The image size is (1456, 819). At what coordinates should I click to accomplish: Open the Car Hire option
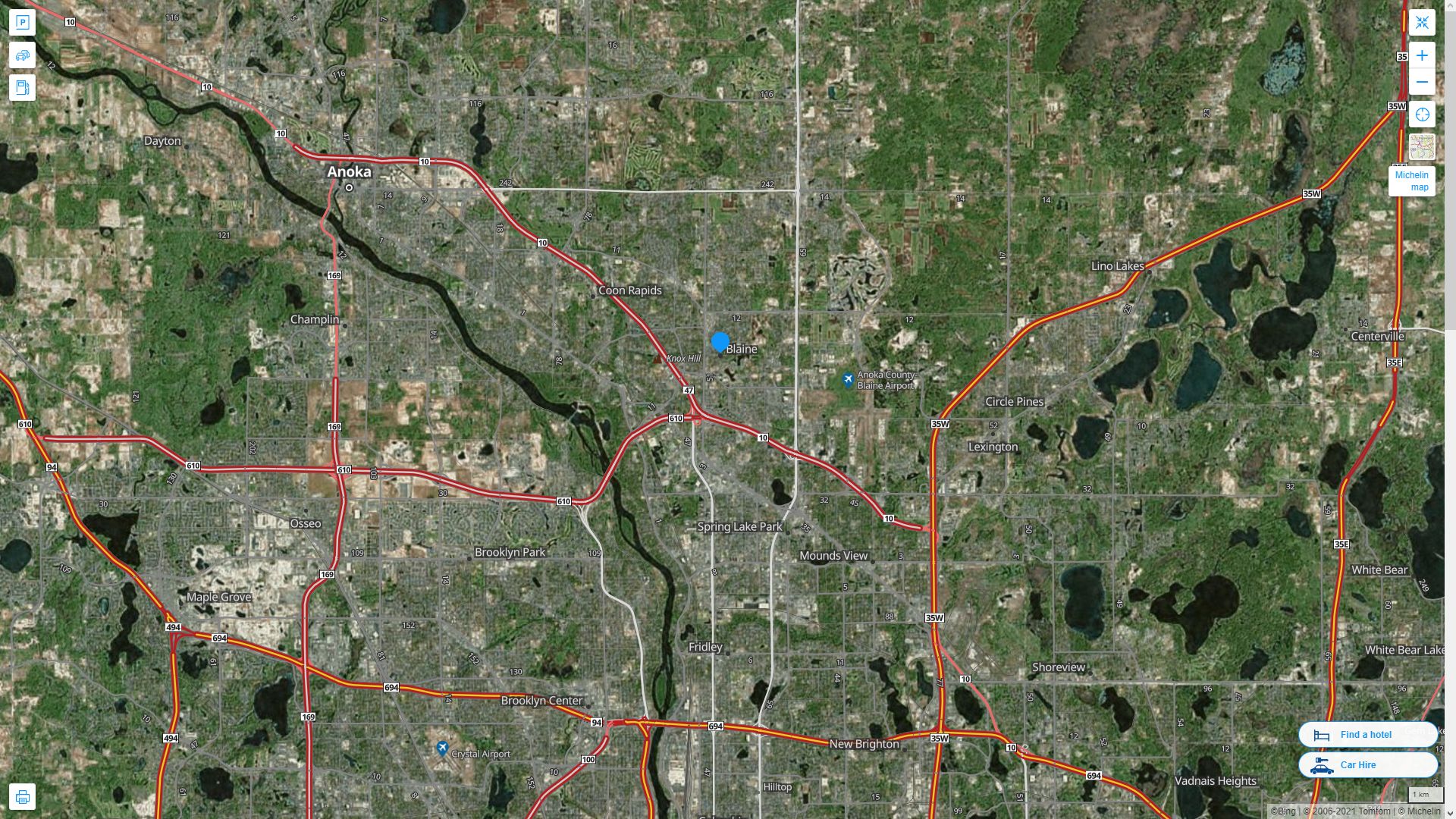[1367, 765]
